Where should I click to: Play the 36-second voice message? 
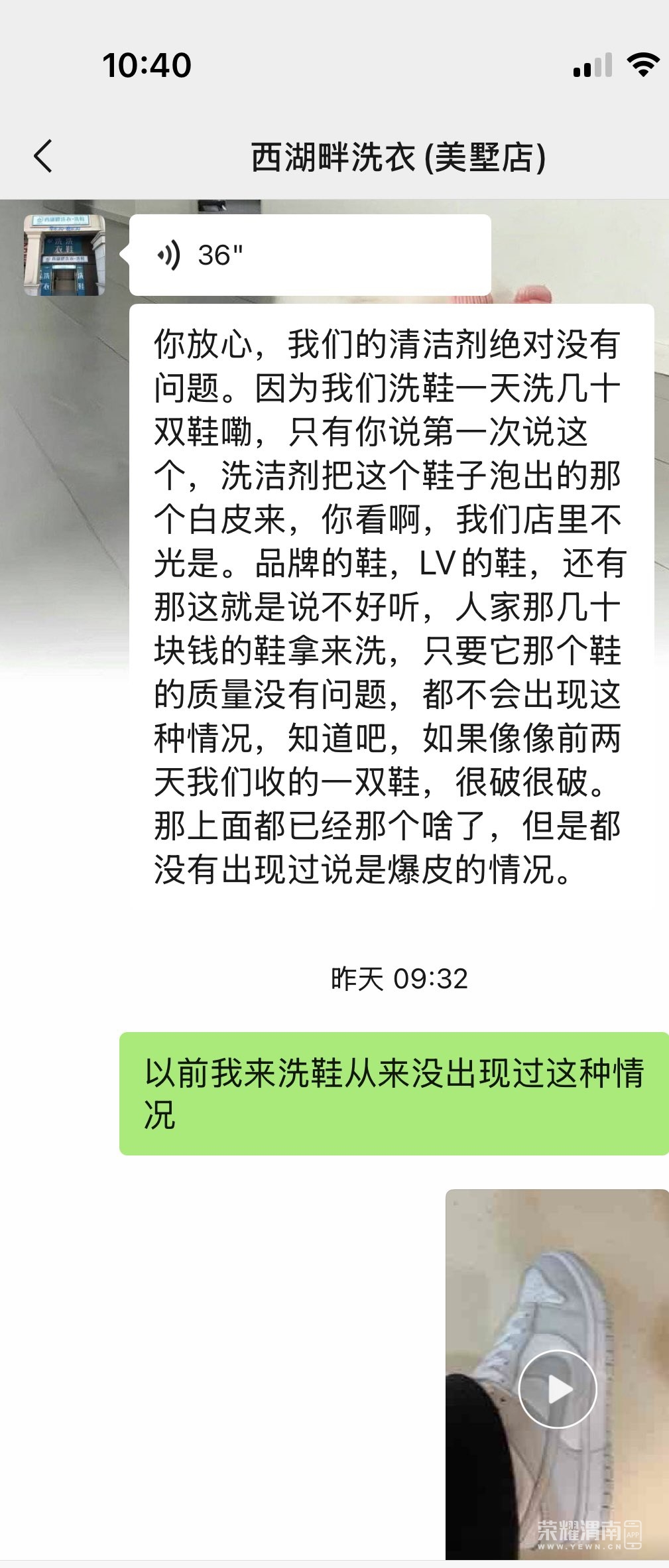click(309, 255)
